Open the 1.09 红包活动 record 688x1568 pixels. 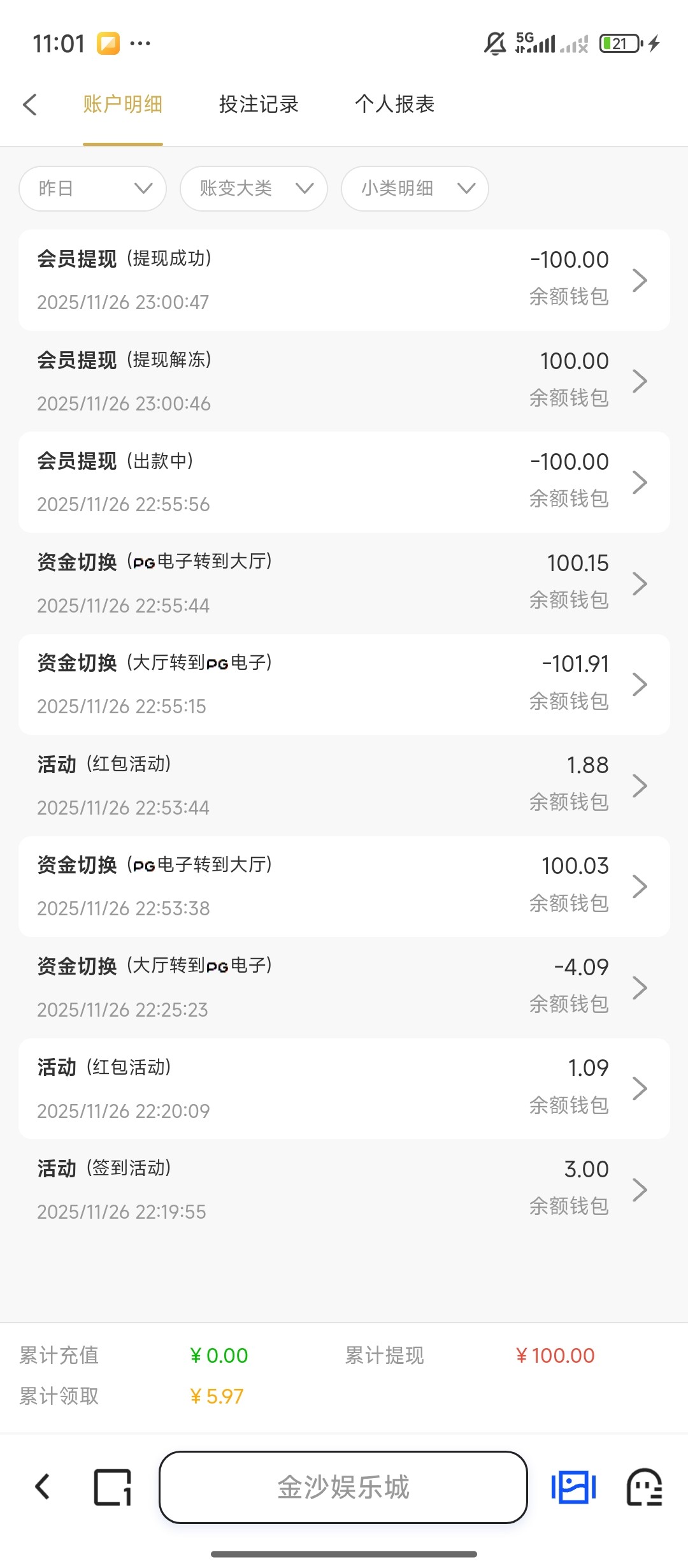point(344,1088)
